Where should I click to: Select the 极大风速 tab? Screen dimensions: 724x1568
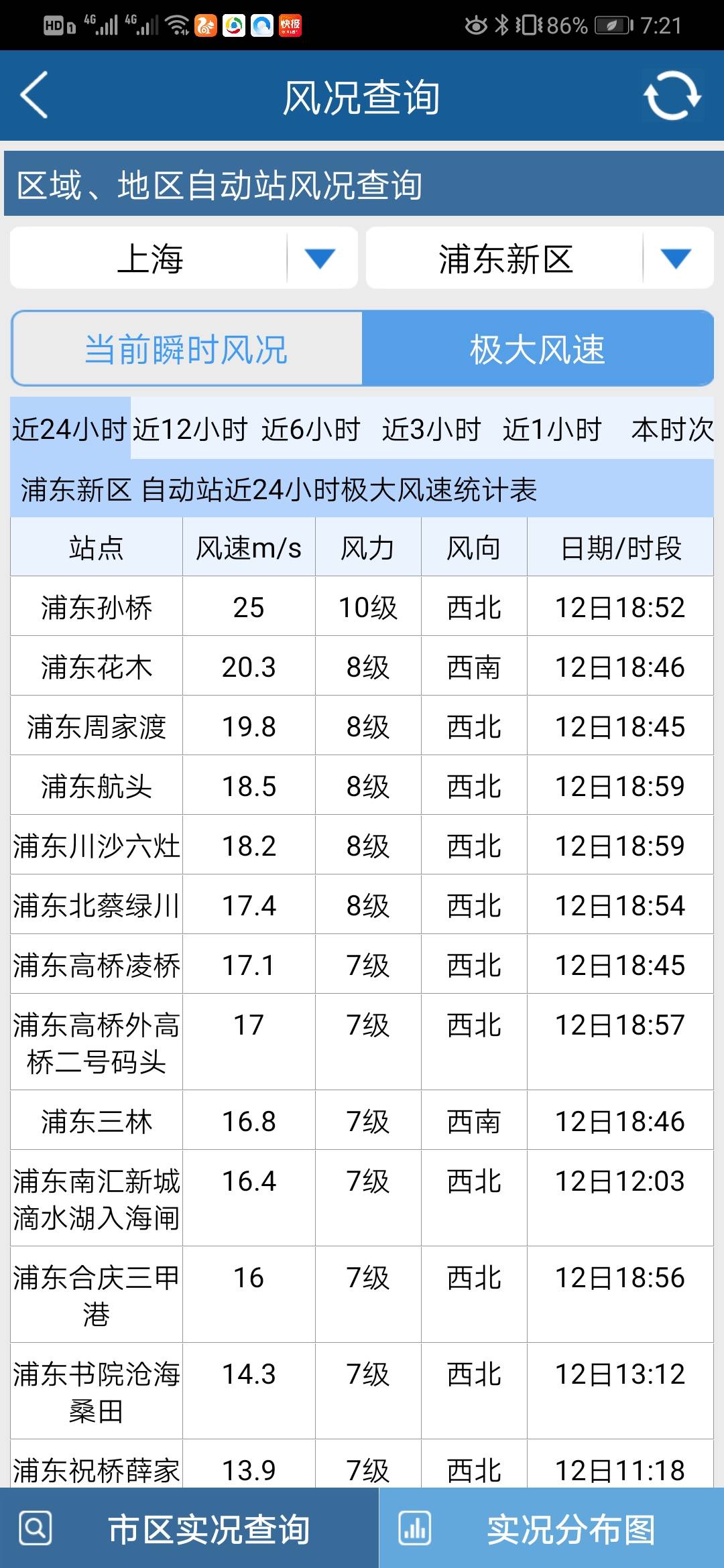(538, 348)
